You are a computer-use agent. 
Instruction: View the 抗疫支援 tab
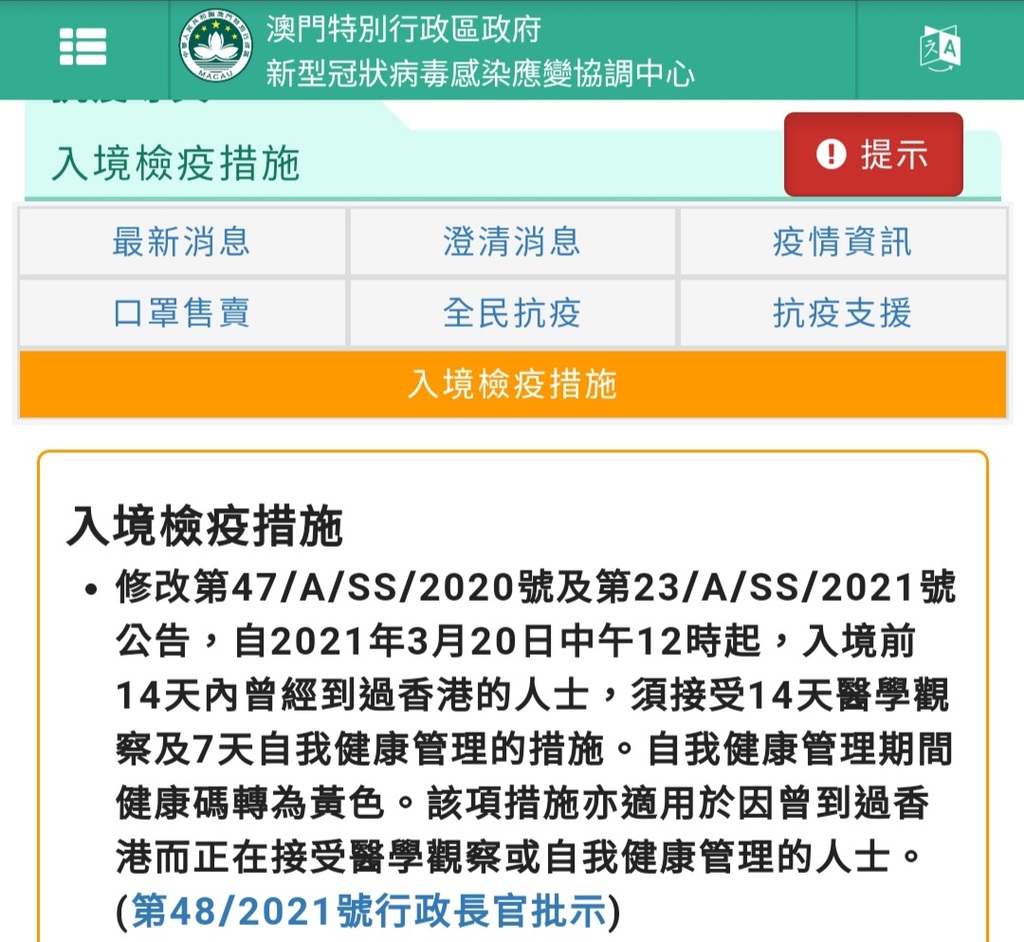(842, 313)
